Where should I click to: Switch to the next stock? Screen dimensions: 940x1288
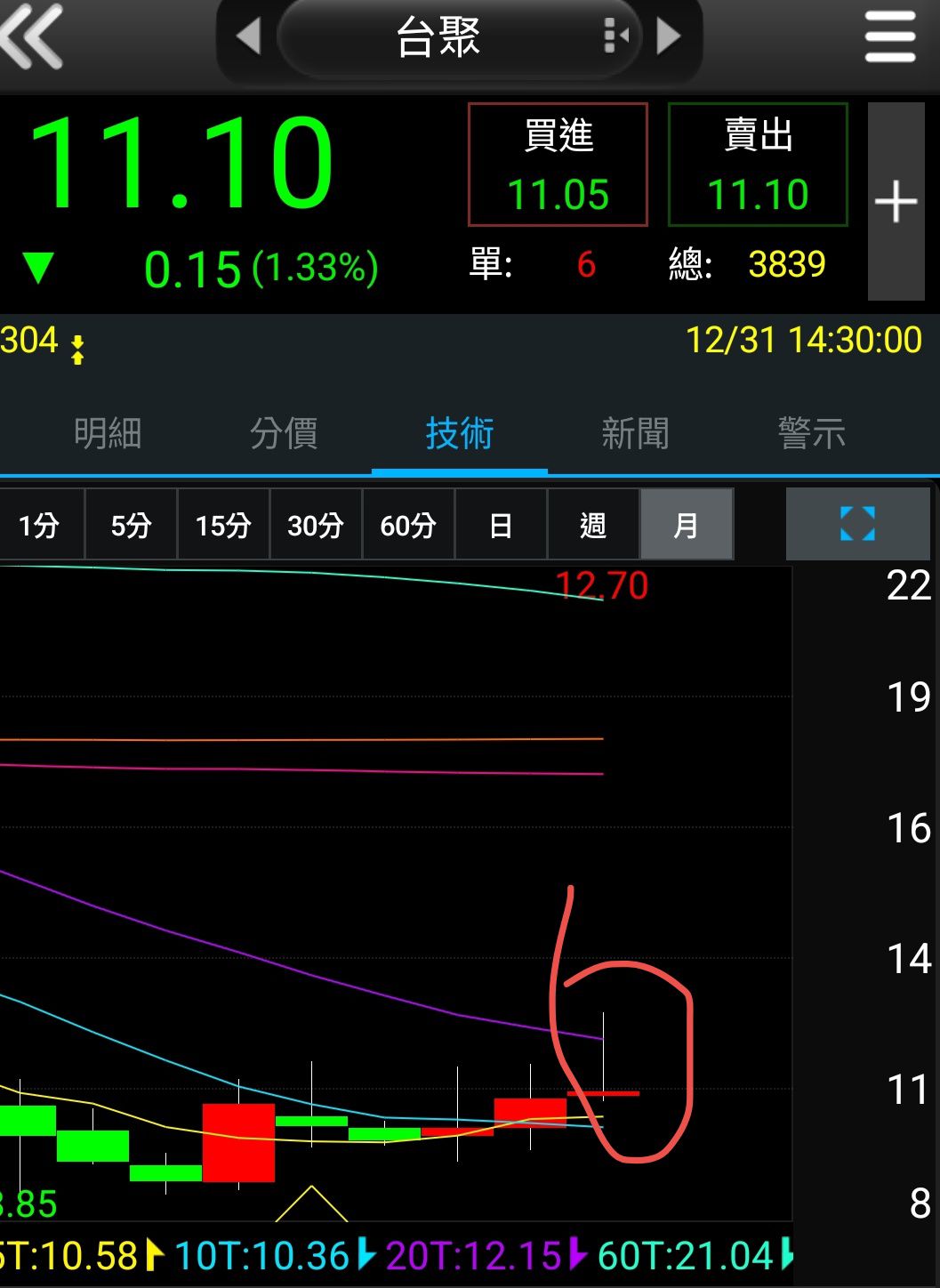click(x=668, y=37)
